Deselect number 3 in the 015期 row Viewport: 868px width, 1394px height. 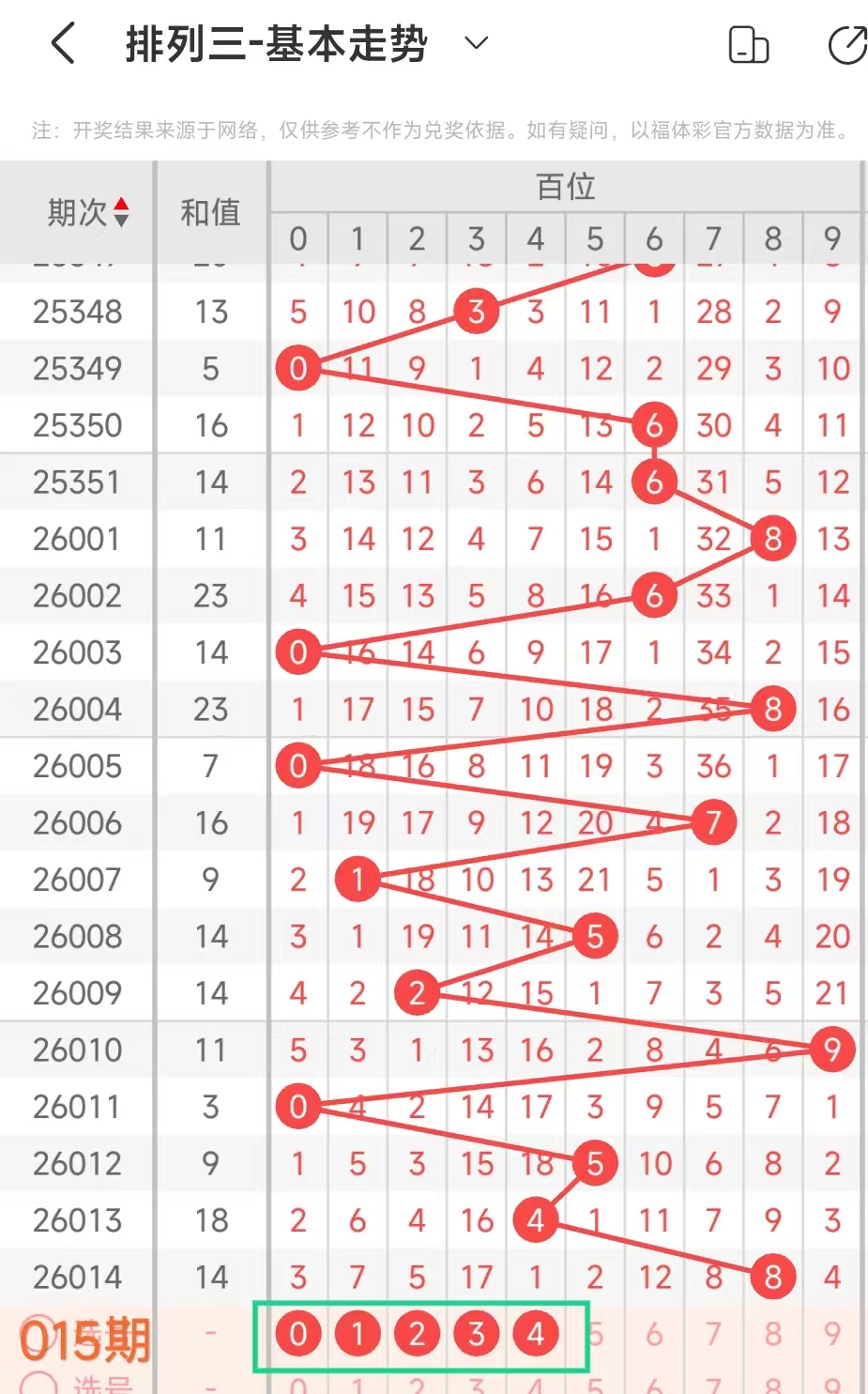pos(477,1333)
